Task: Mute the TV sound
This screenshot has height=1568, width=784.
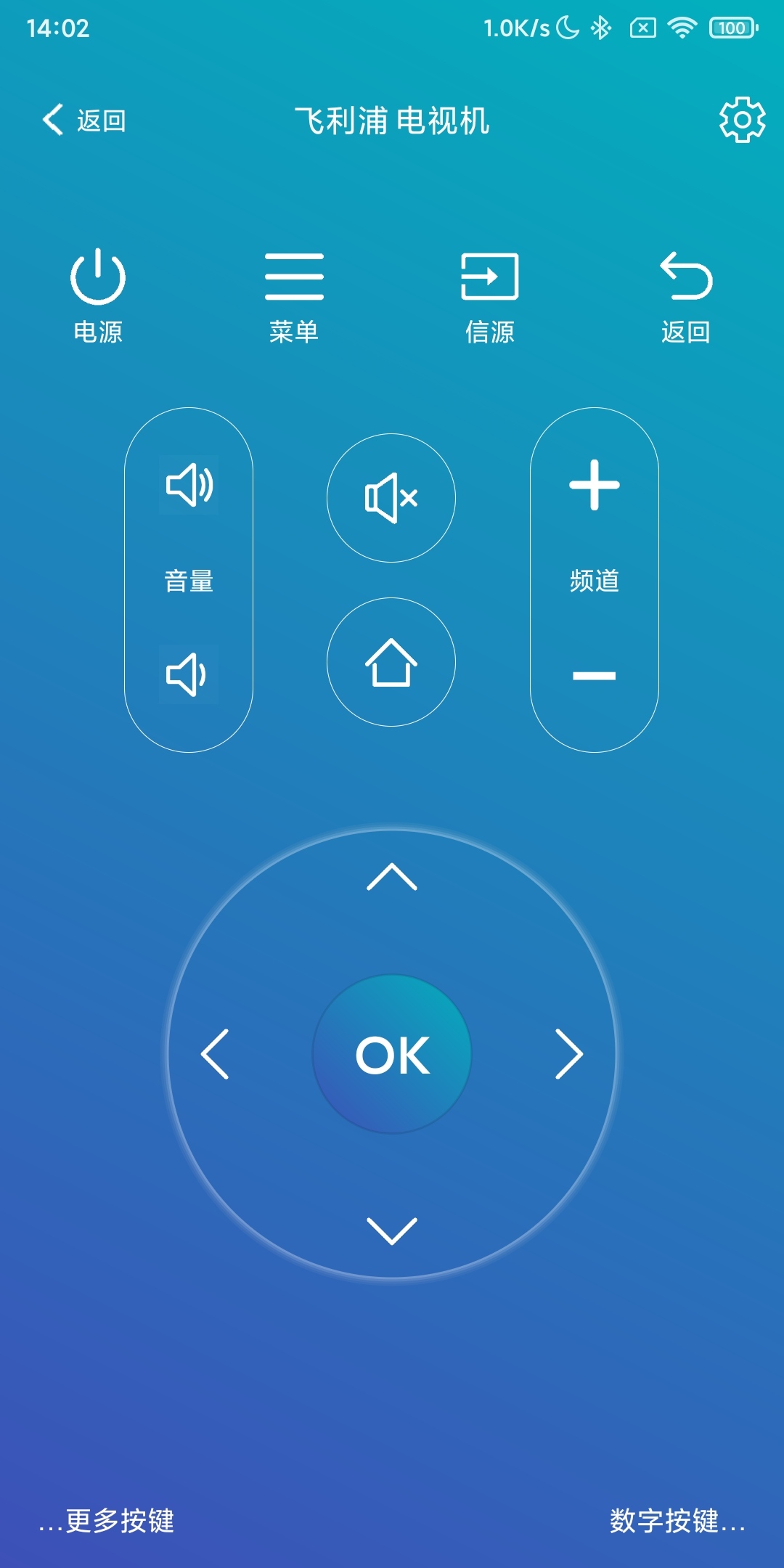Action: click(x=391, y=498)
